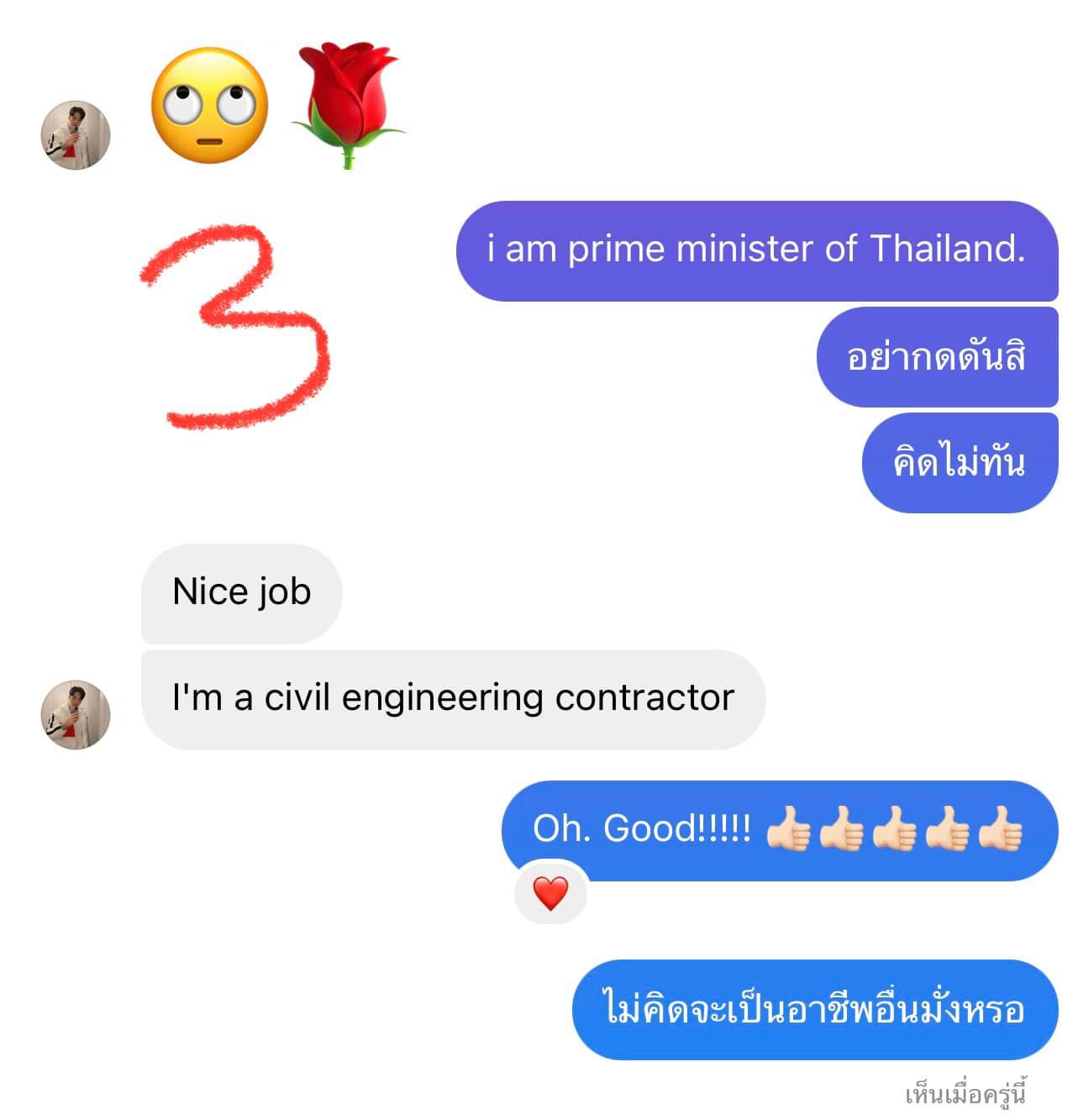Screen dimensions: 1078x1120
Task: View heart reaction on Oh. Good!!!!! message
Action: click(x=551, y=892)
